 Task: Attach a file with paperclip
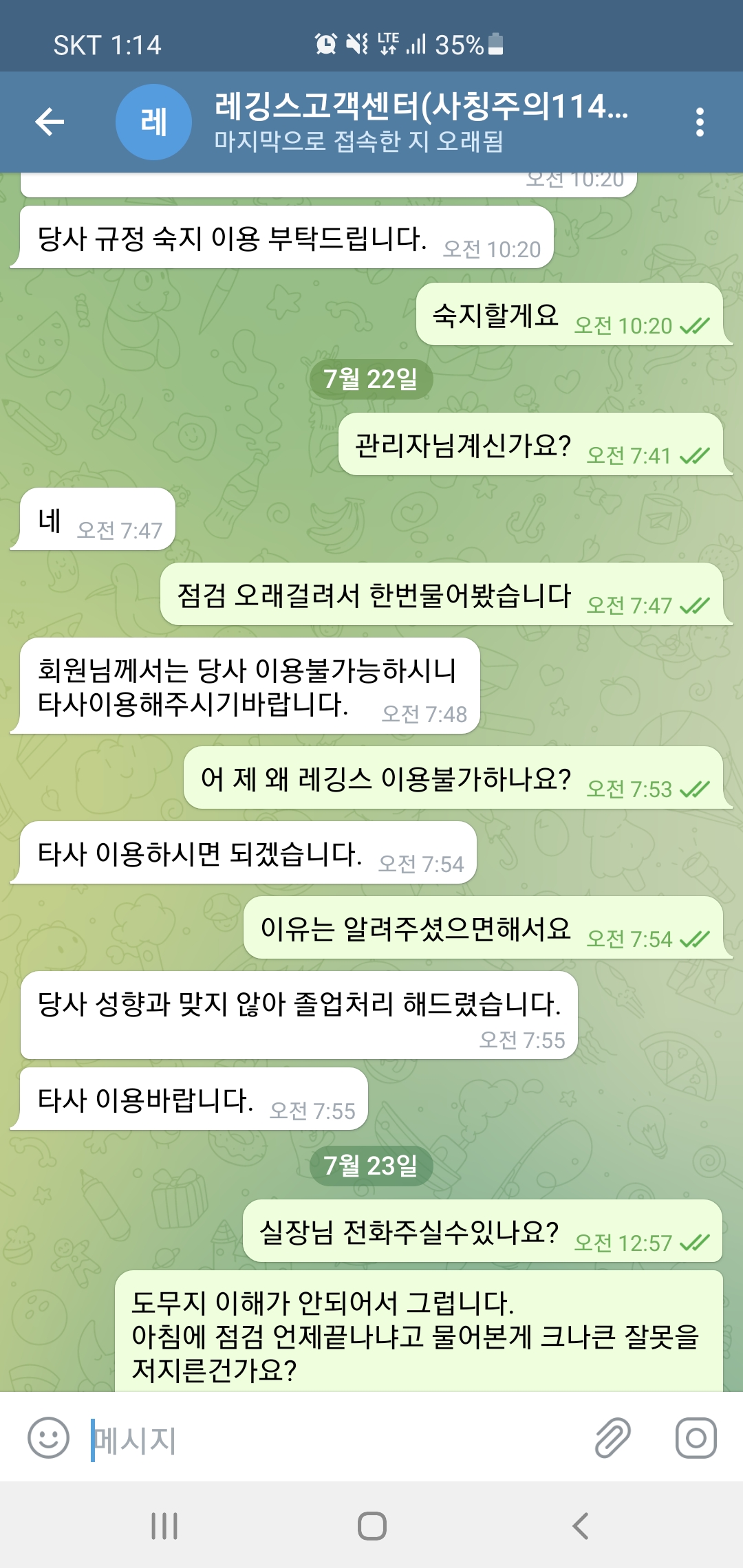click(612, 1437)
